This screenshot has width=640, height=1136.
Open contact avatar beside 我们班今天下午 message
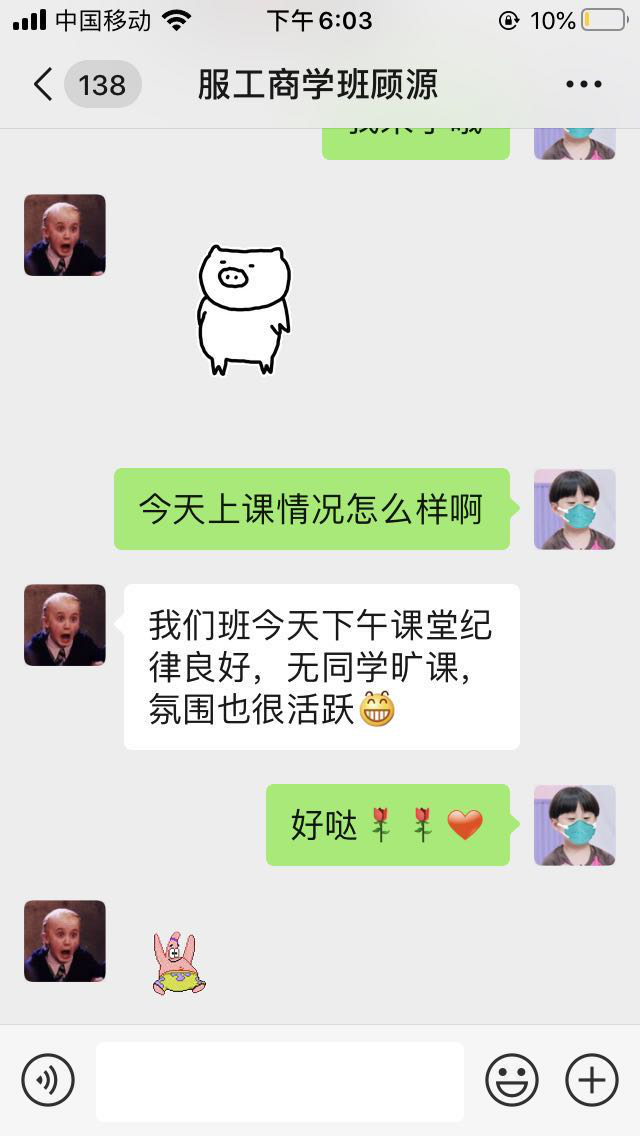point(65,625)
